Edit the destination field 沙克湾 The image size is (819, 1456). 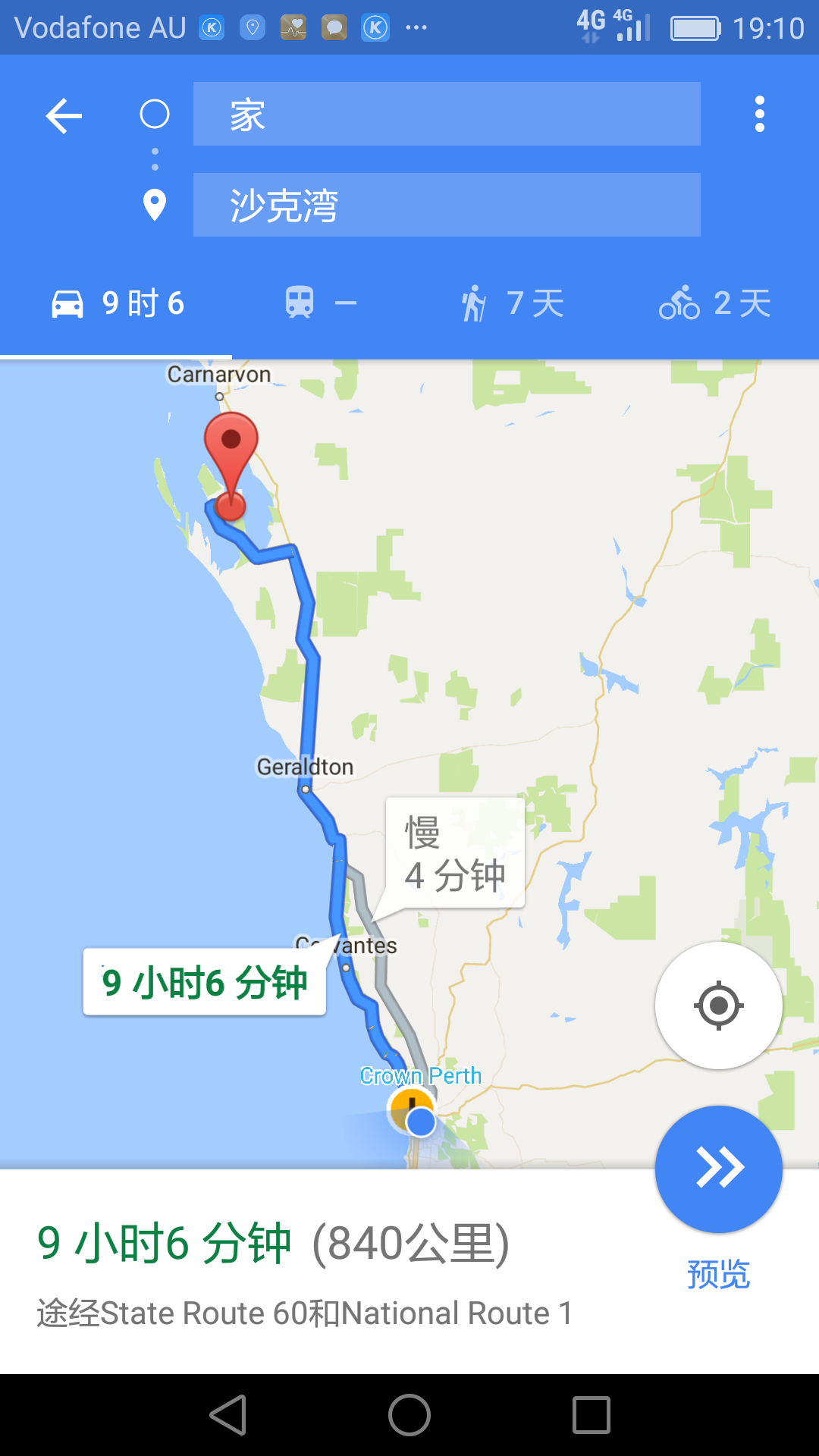click(x=446, y=205)
